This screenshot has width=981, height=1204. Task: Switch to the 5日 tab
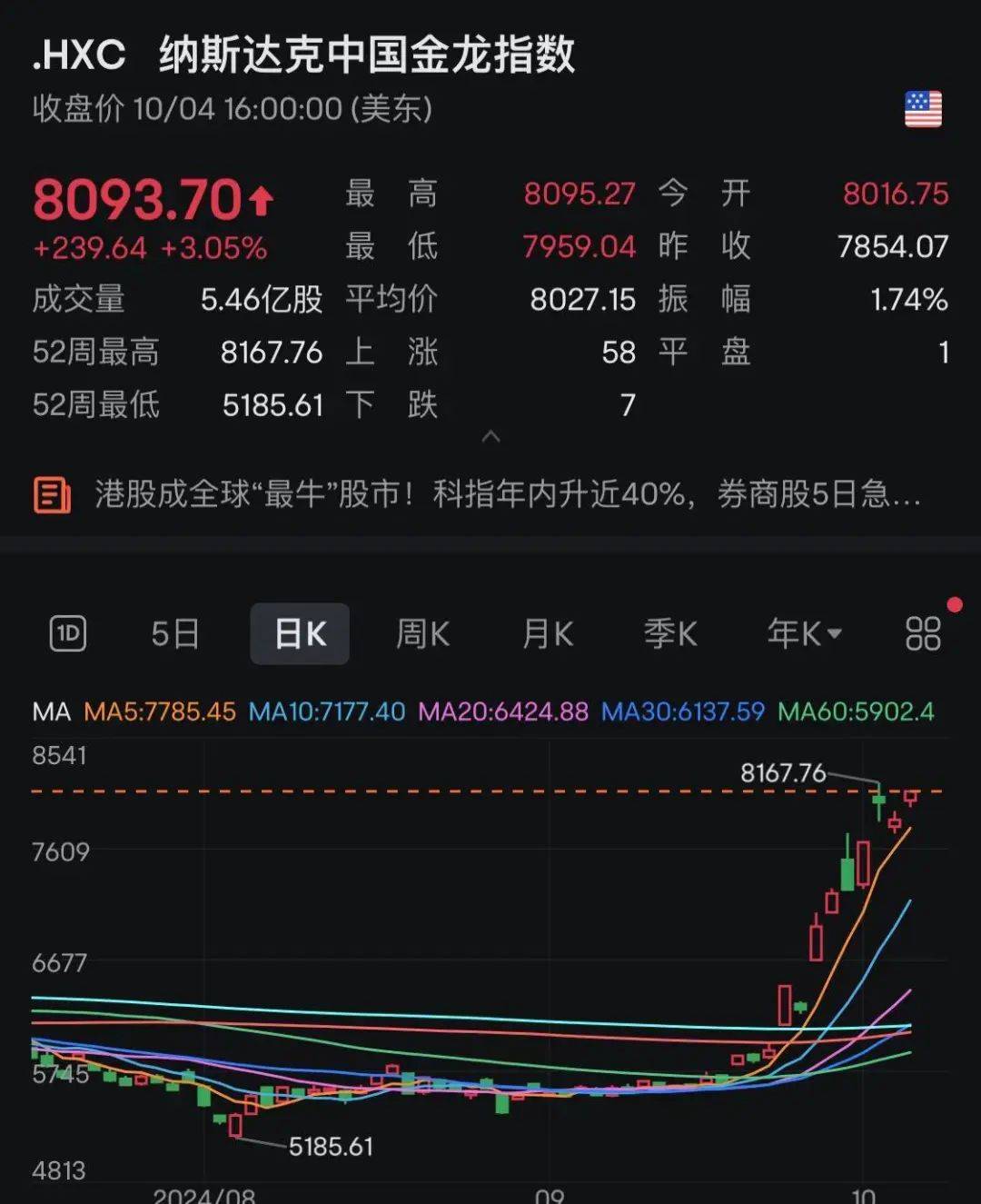(174, 634)
